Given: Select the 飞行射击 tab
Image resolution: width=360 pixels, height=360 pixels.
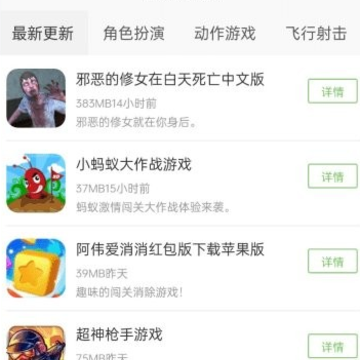Looking at the screenshot, I should 316,33.
